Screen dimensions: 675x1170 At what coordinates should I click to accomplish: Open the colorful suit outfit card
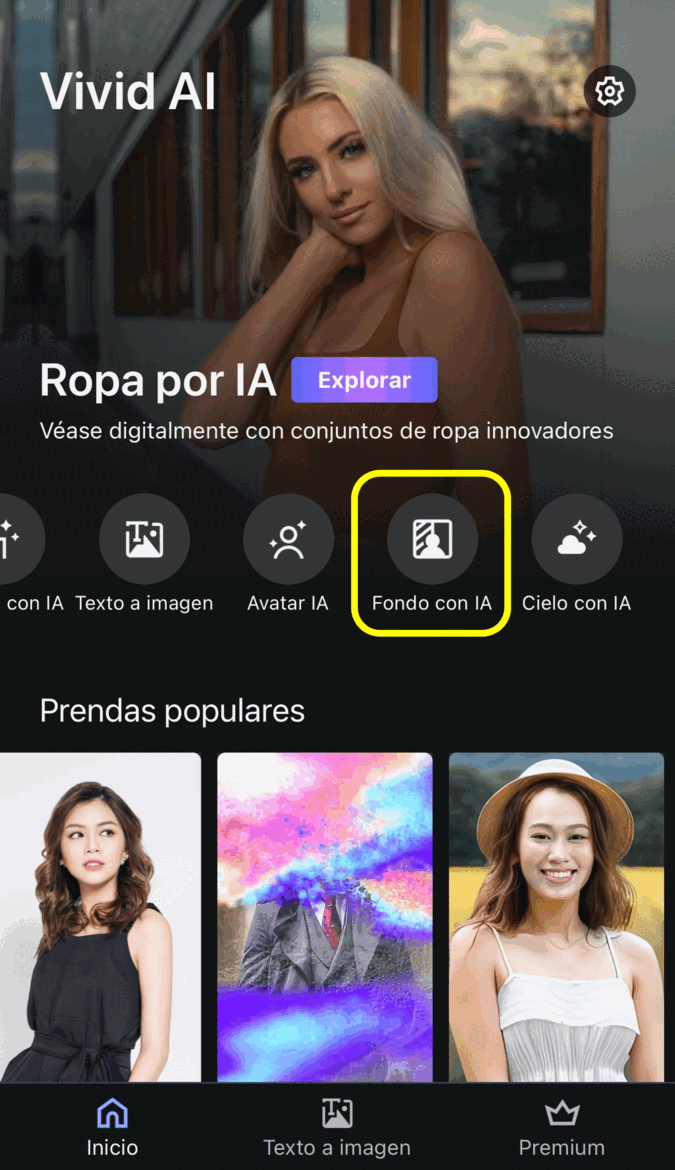click(x=325, y=915)
